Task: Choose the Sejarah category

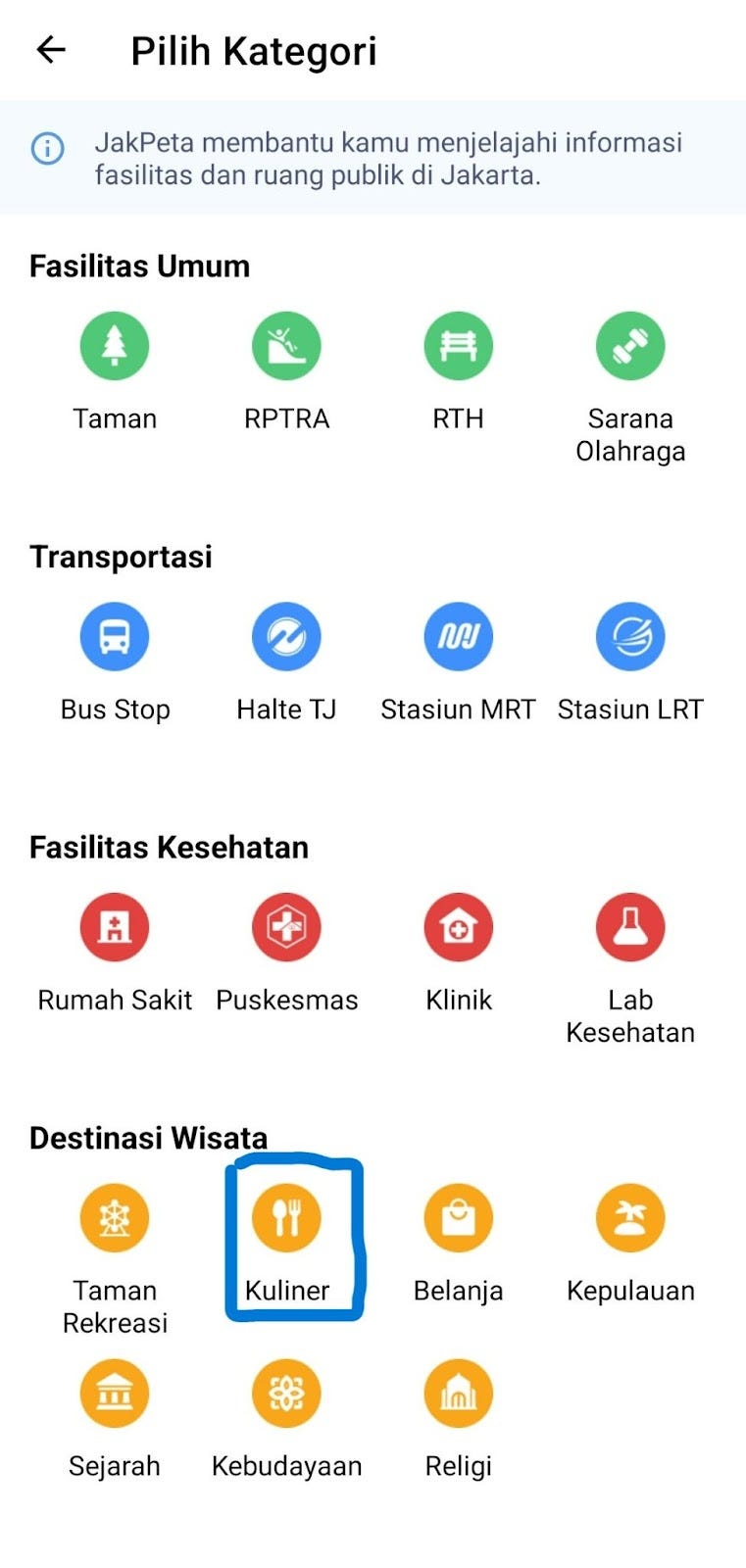Action: point(115,1394)
